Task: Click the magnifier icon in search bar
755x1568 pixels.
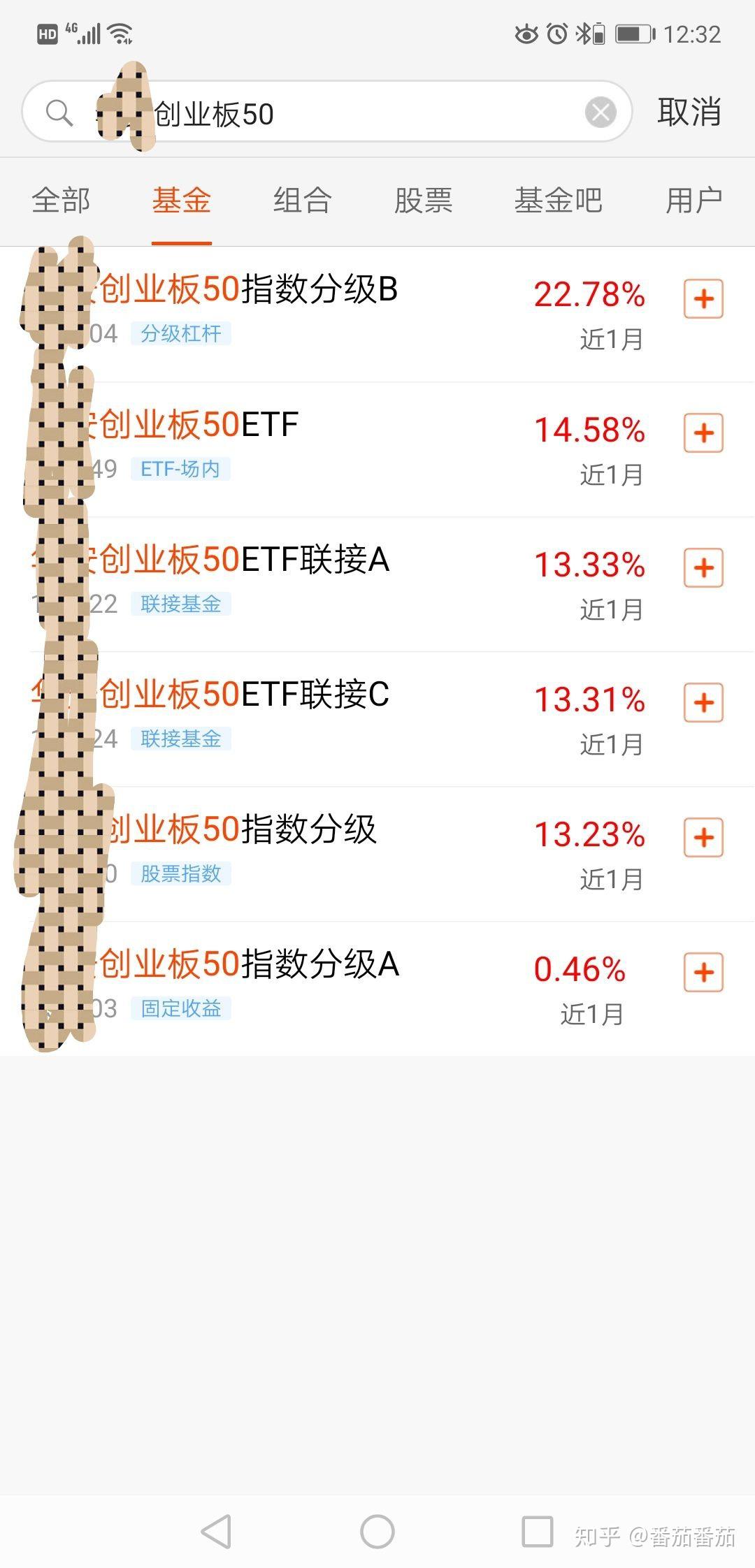Action: click(60, 113)
